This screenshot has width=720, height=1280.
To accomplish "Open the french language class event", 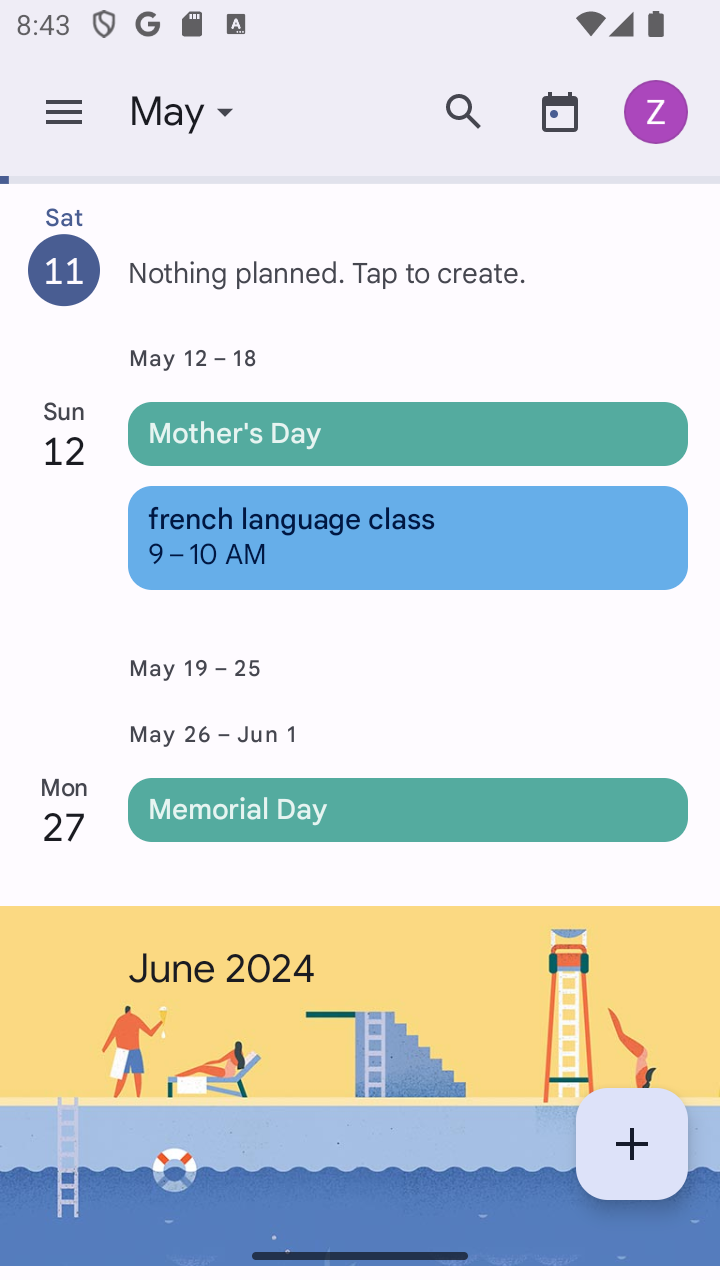I will 408,538.
